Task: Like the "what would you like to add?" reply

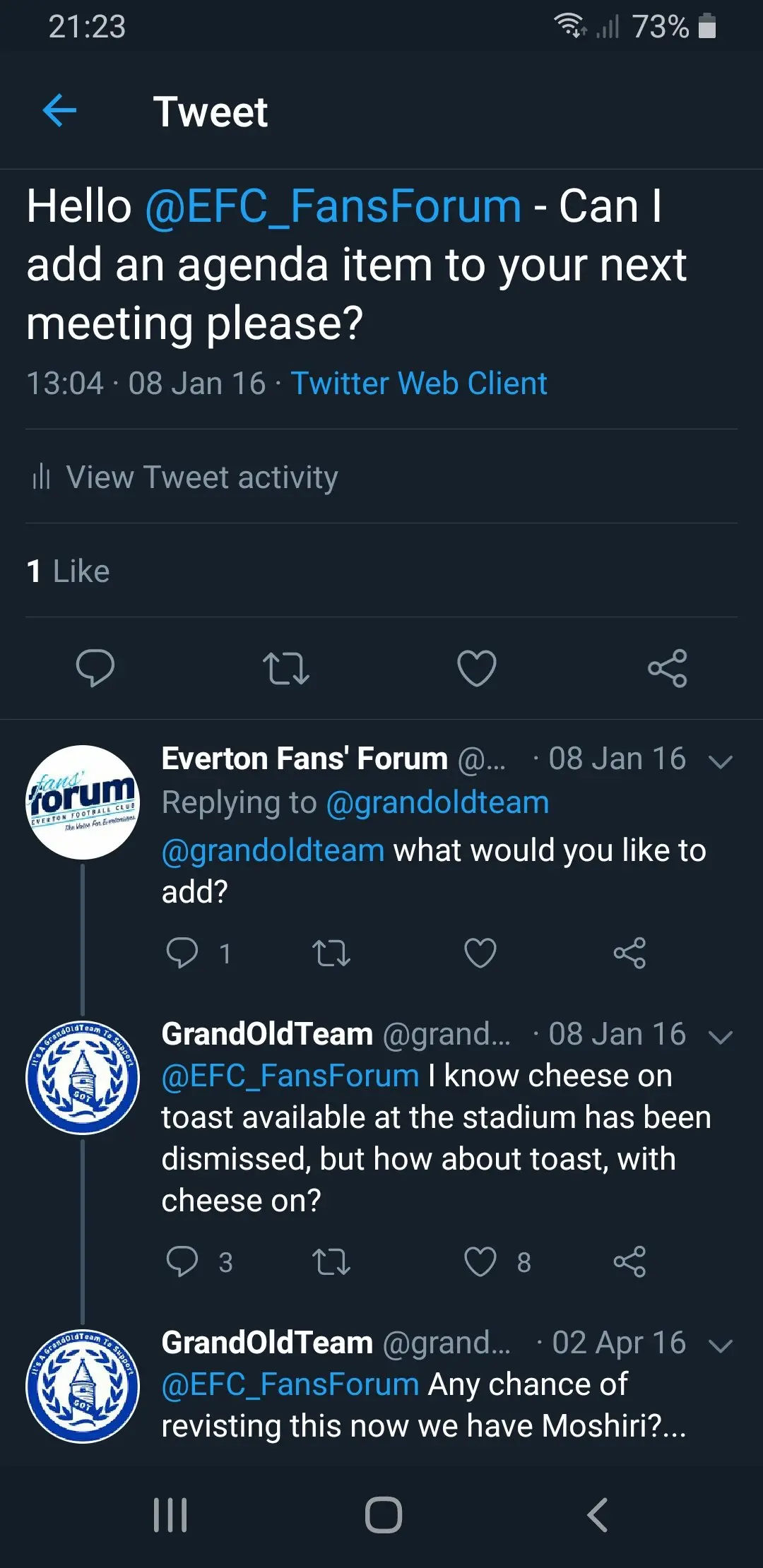Action: click(x=480, y=954)
